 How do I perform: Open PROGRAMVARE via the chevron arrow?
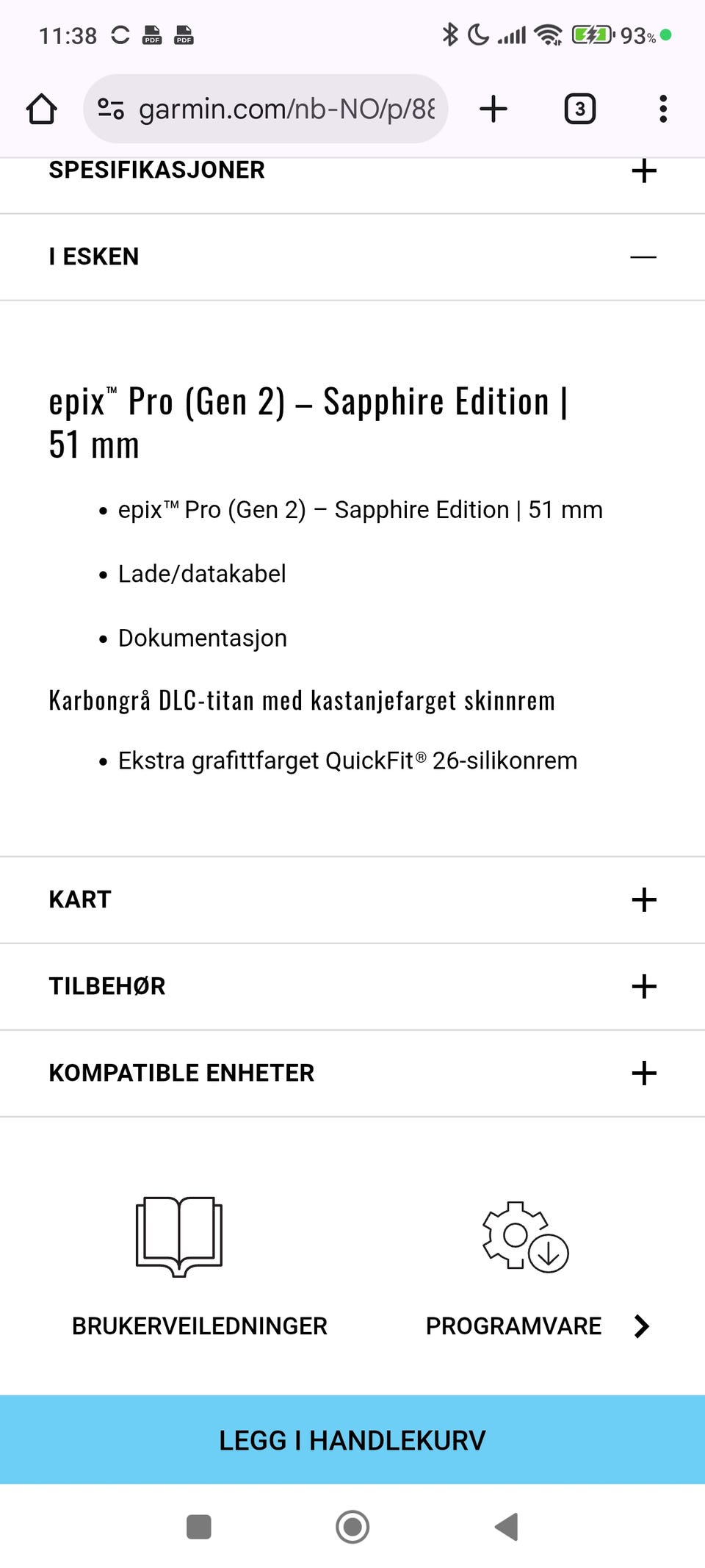(640, 1326)
